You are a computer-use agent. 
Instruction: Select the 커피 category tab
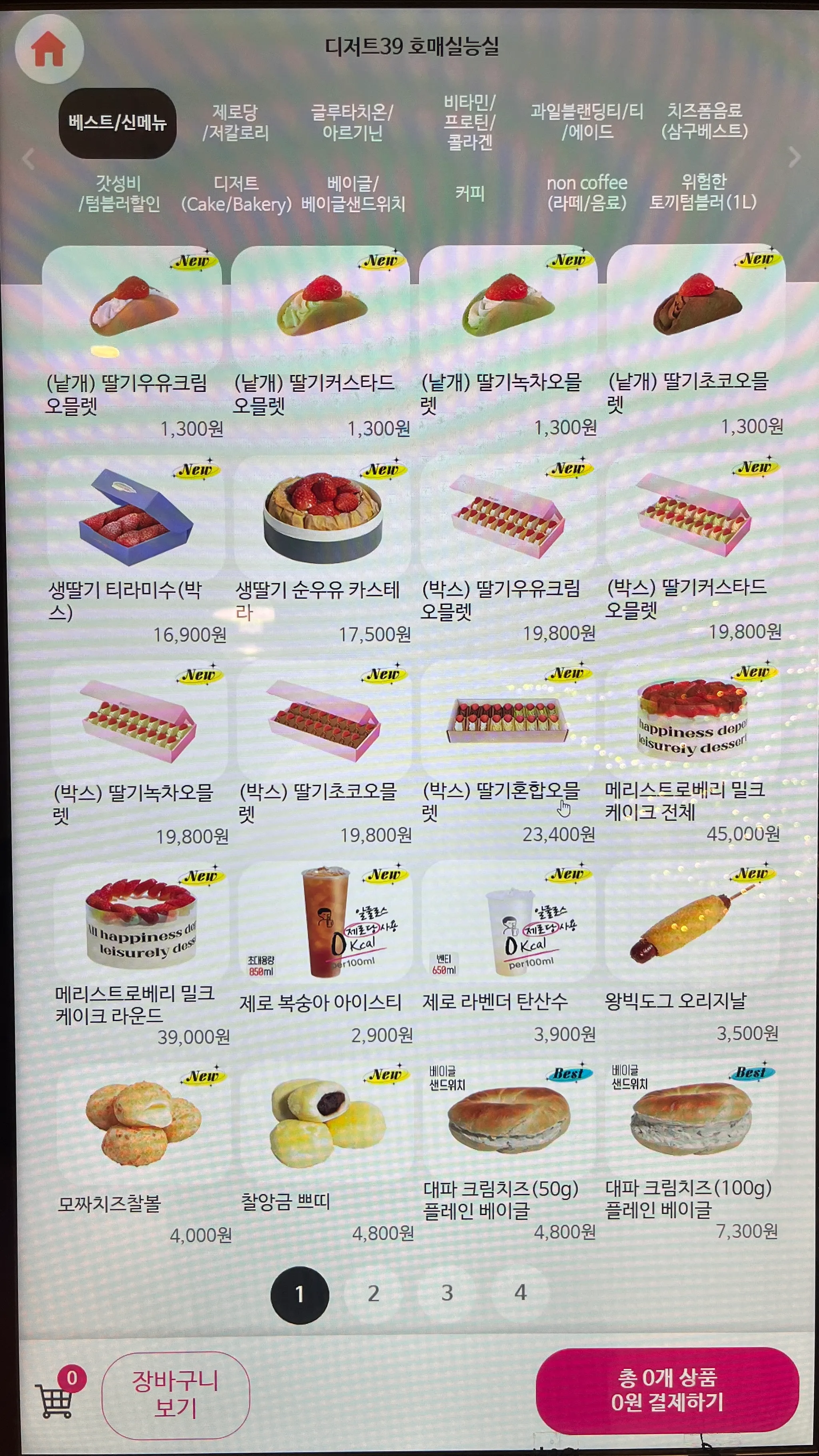(470, 193)
